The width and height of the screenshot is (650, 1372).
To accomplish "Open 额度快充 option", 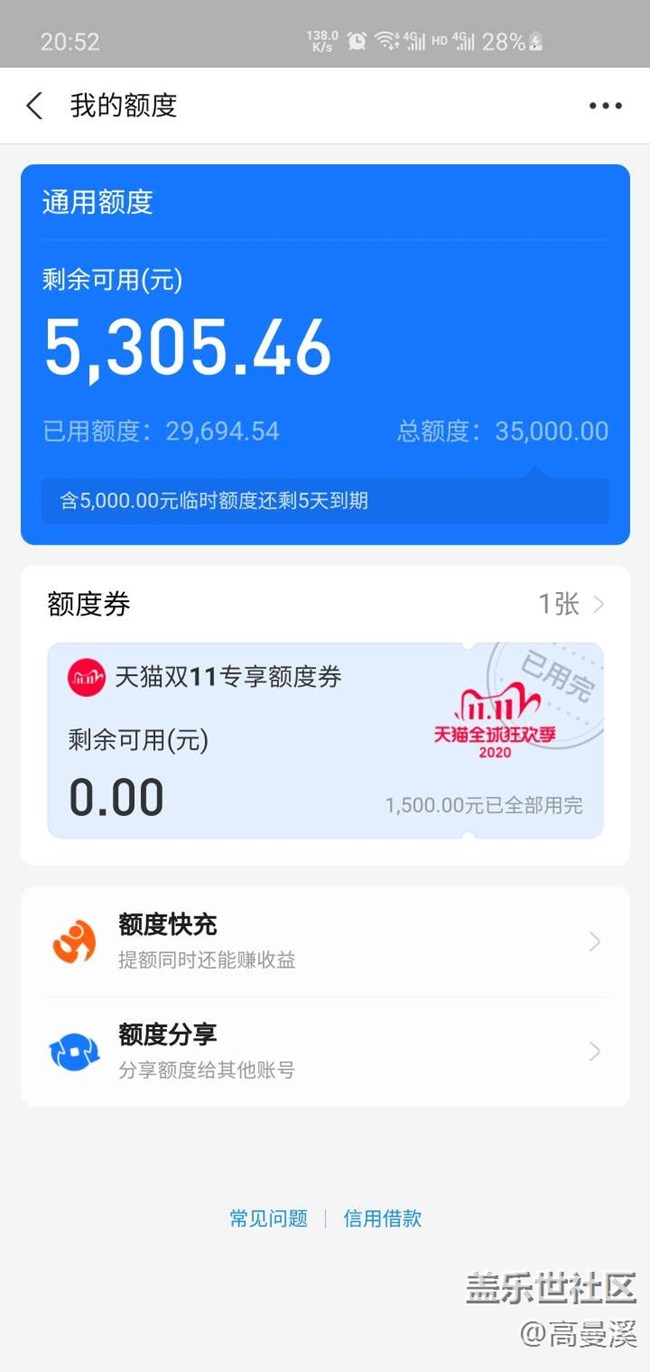I will pos(325,941).
